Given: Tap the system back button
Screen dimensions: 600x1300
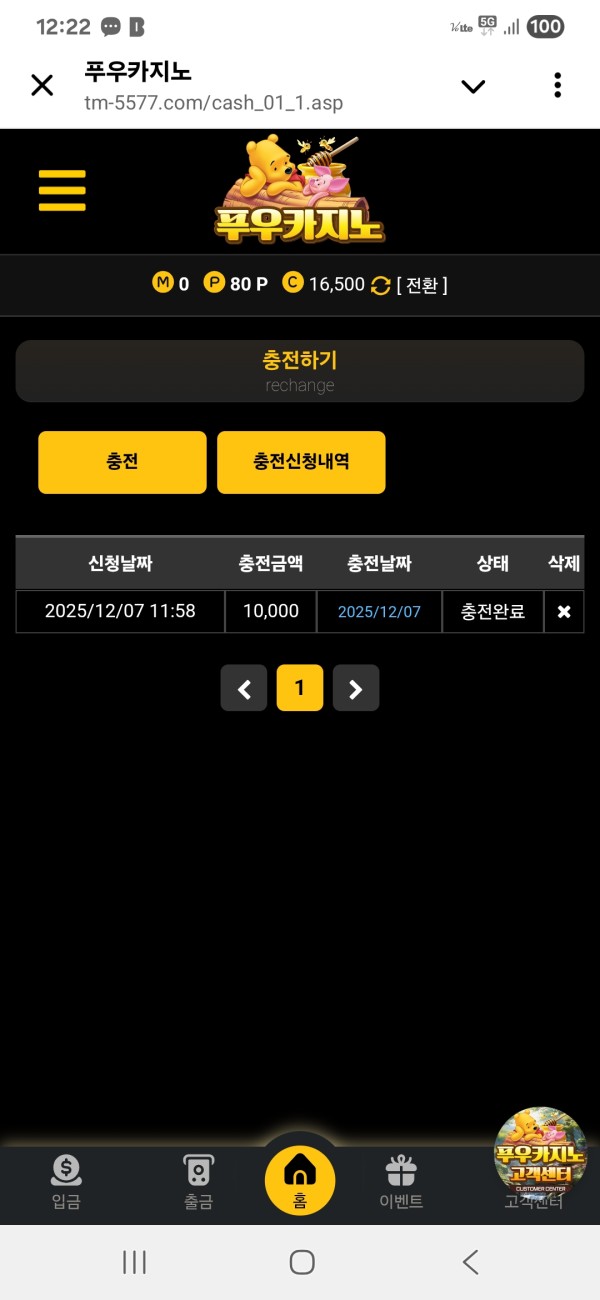Looking at the screenshot, I should (470, 1262).
